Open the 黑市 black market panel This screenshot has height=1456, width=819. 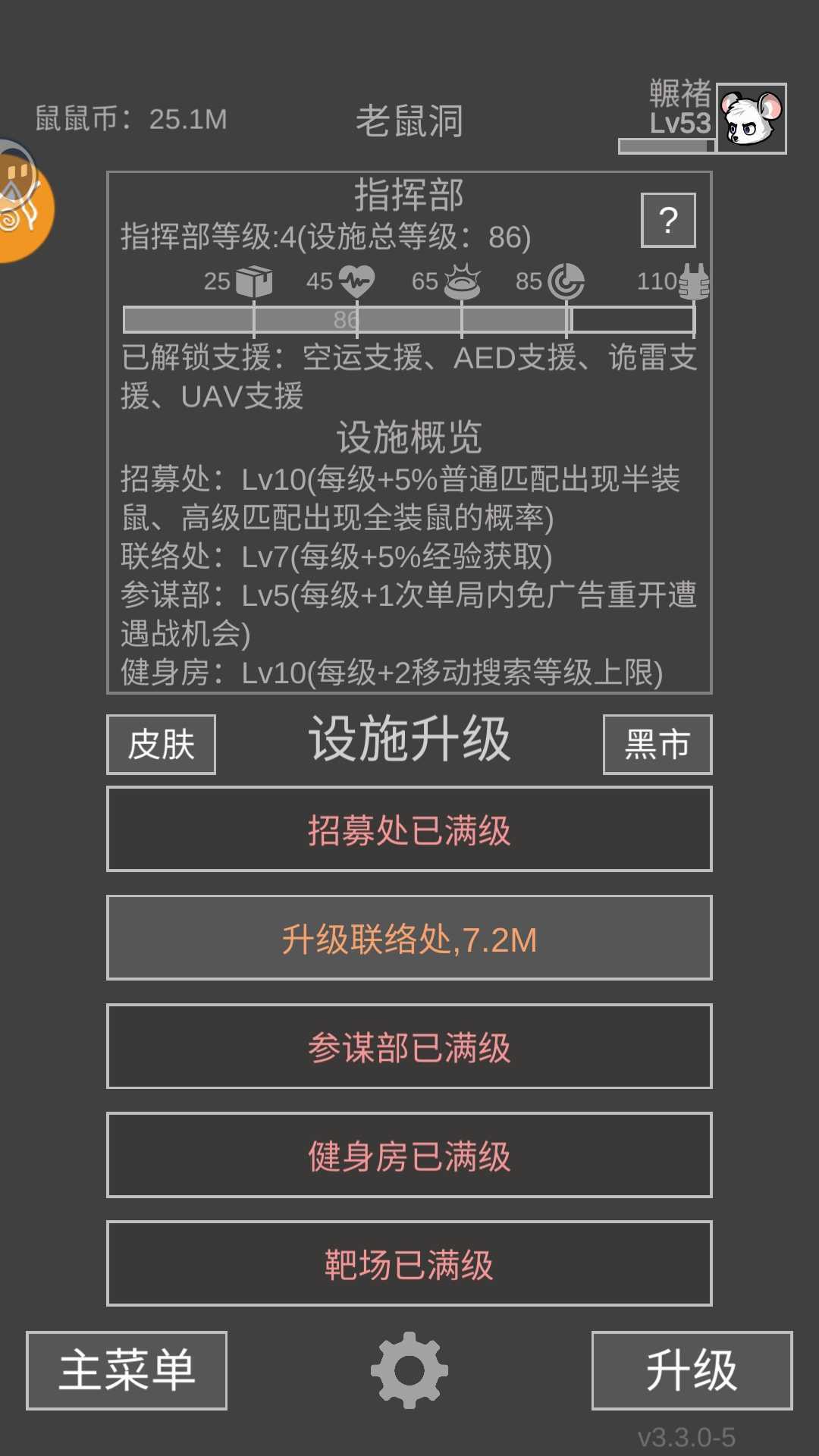(x=657, y=745)
